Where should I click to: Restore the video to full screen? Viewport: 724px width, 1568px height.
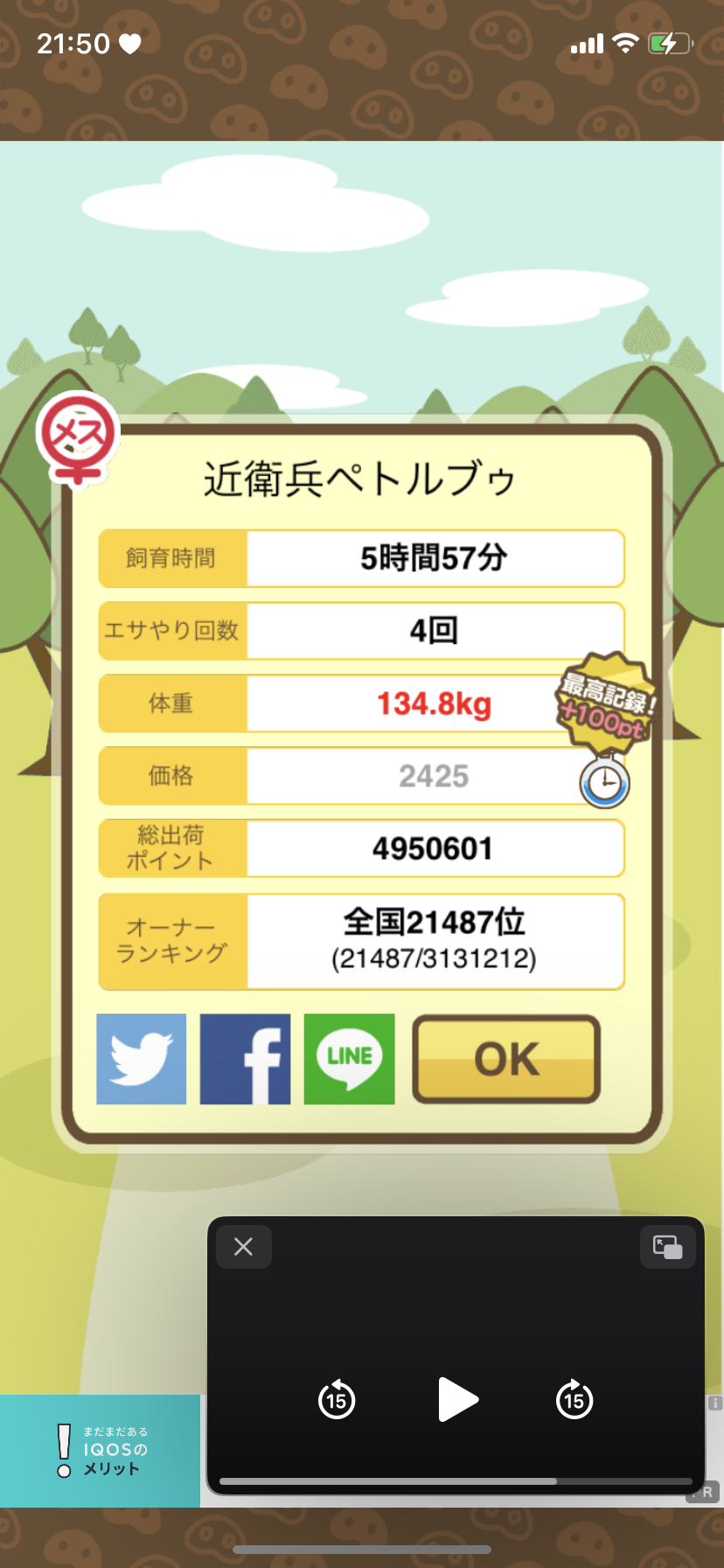point(667,1247)
